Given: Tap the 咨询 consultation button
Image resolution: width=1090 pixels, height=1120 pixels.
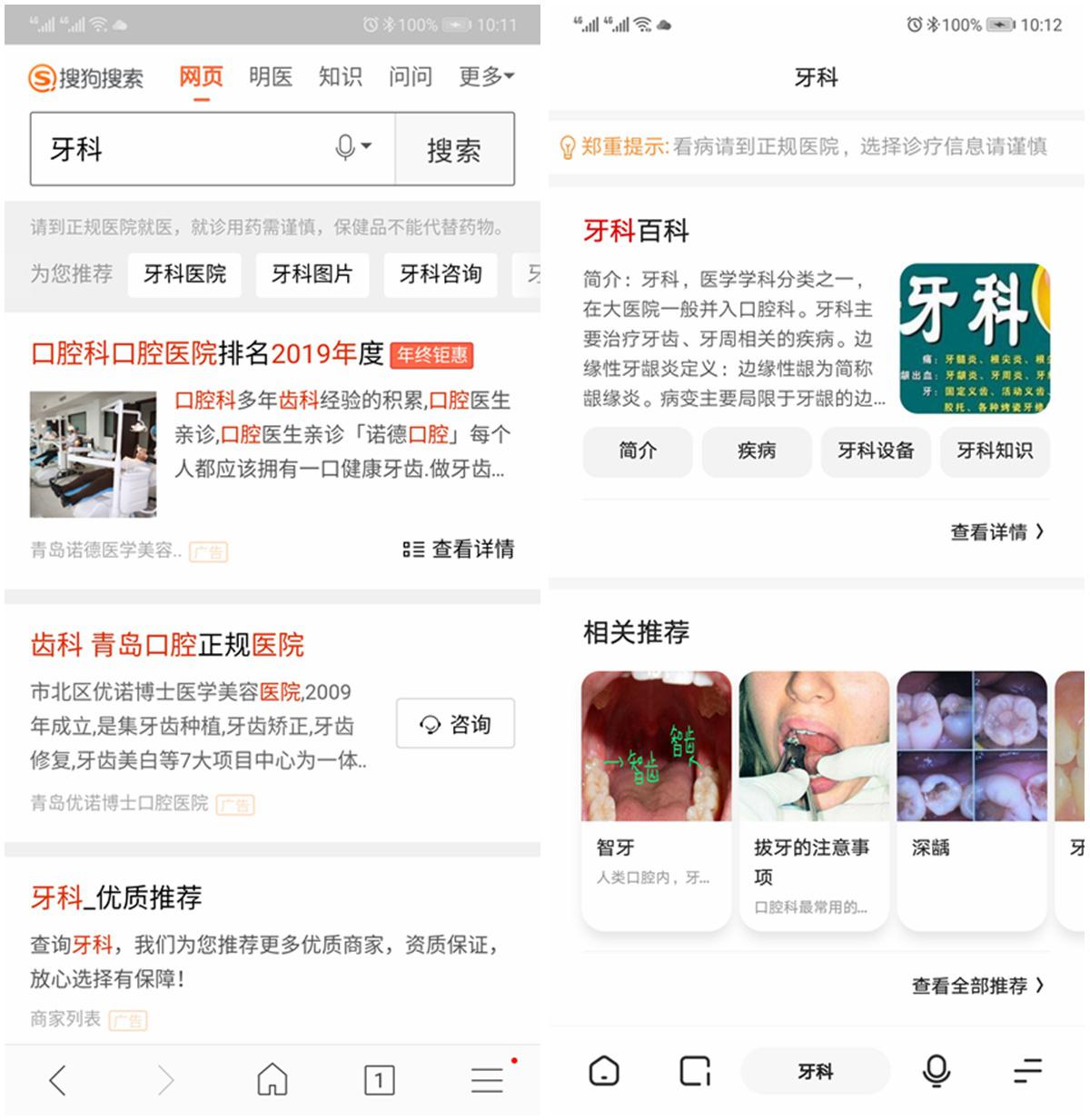Looking at the screenshot, I should pyautogui.click(x=455, y=724).
